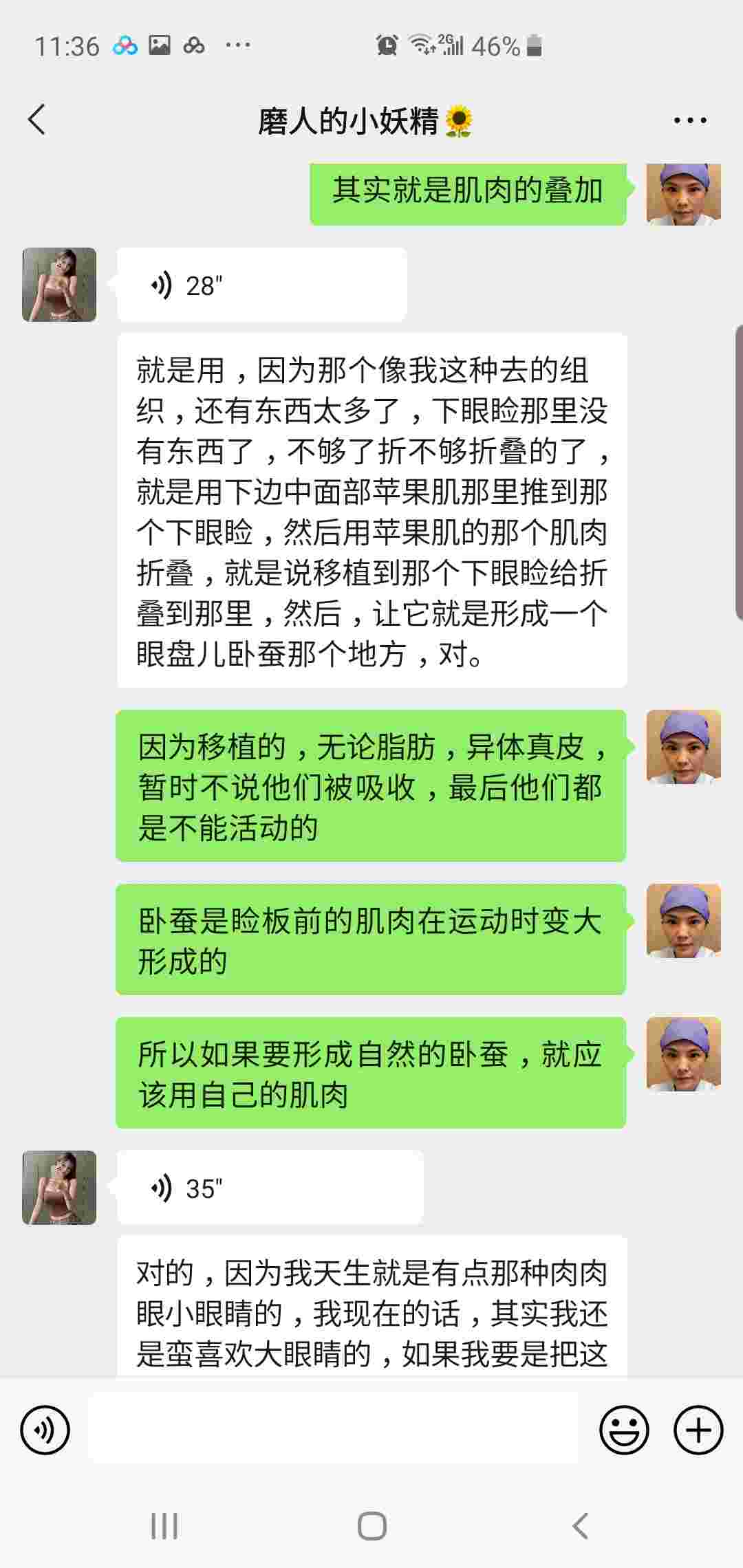Open your avatar beside 其实就是肌肉的叠加
Image resolution: width=743 pixels, height=1568 pixels.
click(683, 194)
